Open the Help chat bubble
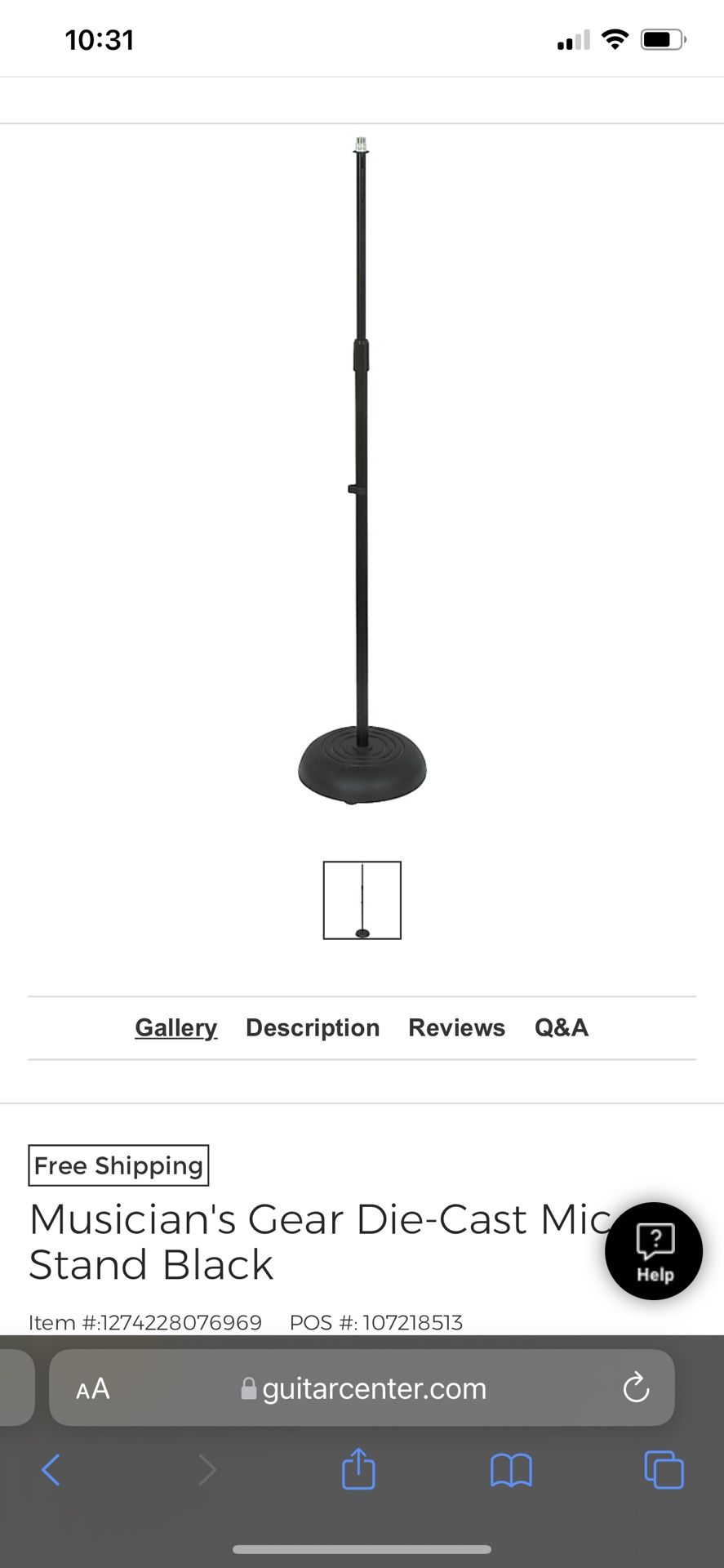Viewport: 724px width, 1568px height. point(654,1251)
